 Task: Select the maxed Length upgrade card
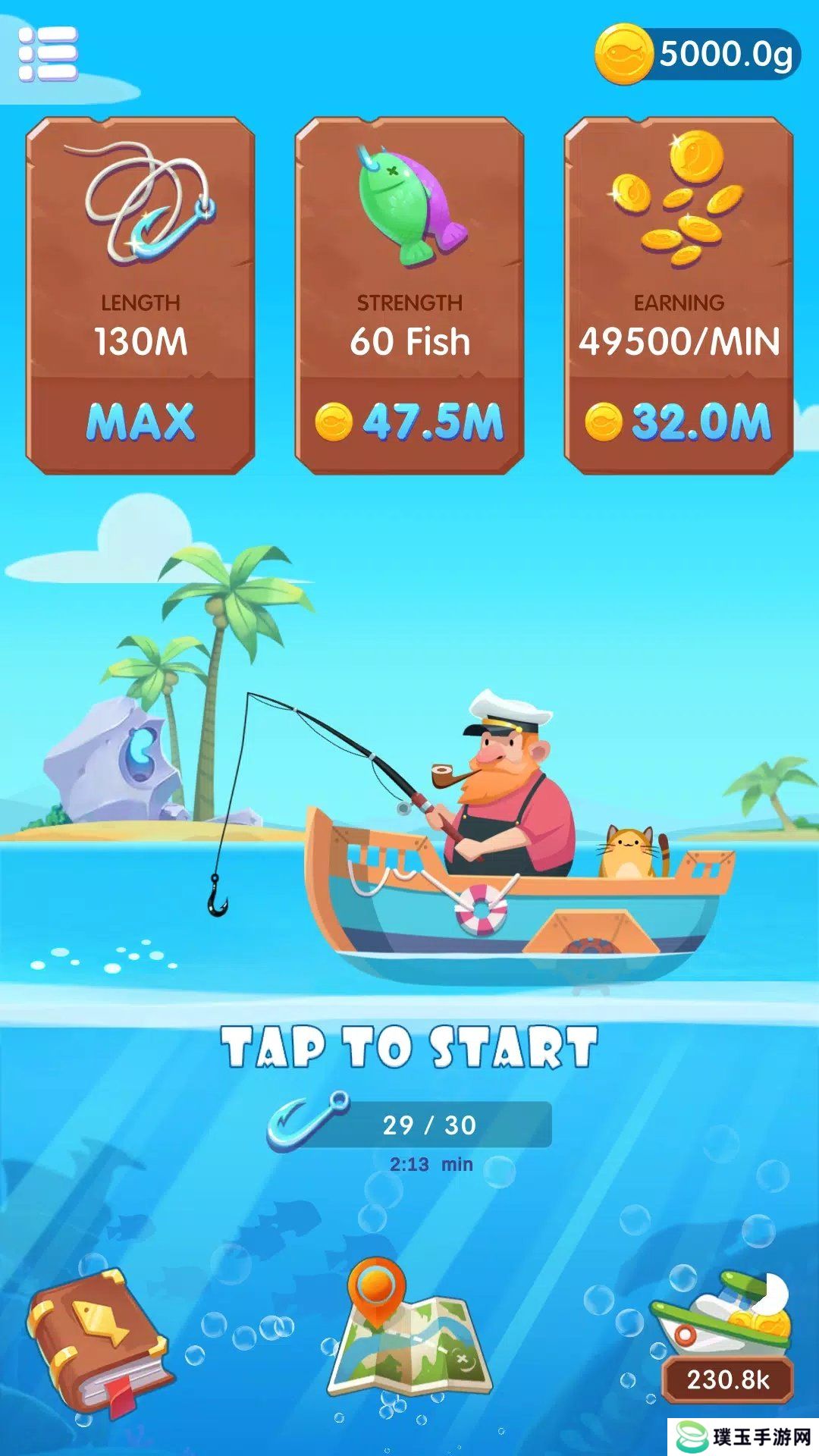(x=140, y=296)
